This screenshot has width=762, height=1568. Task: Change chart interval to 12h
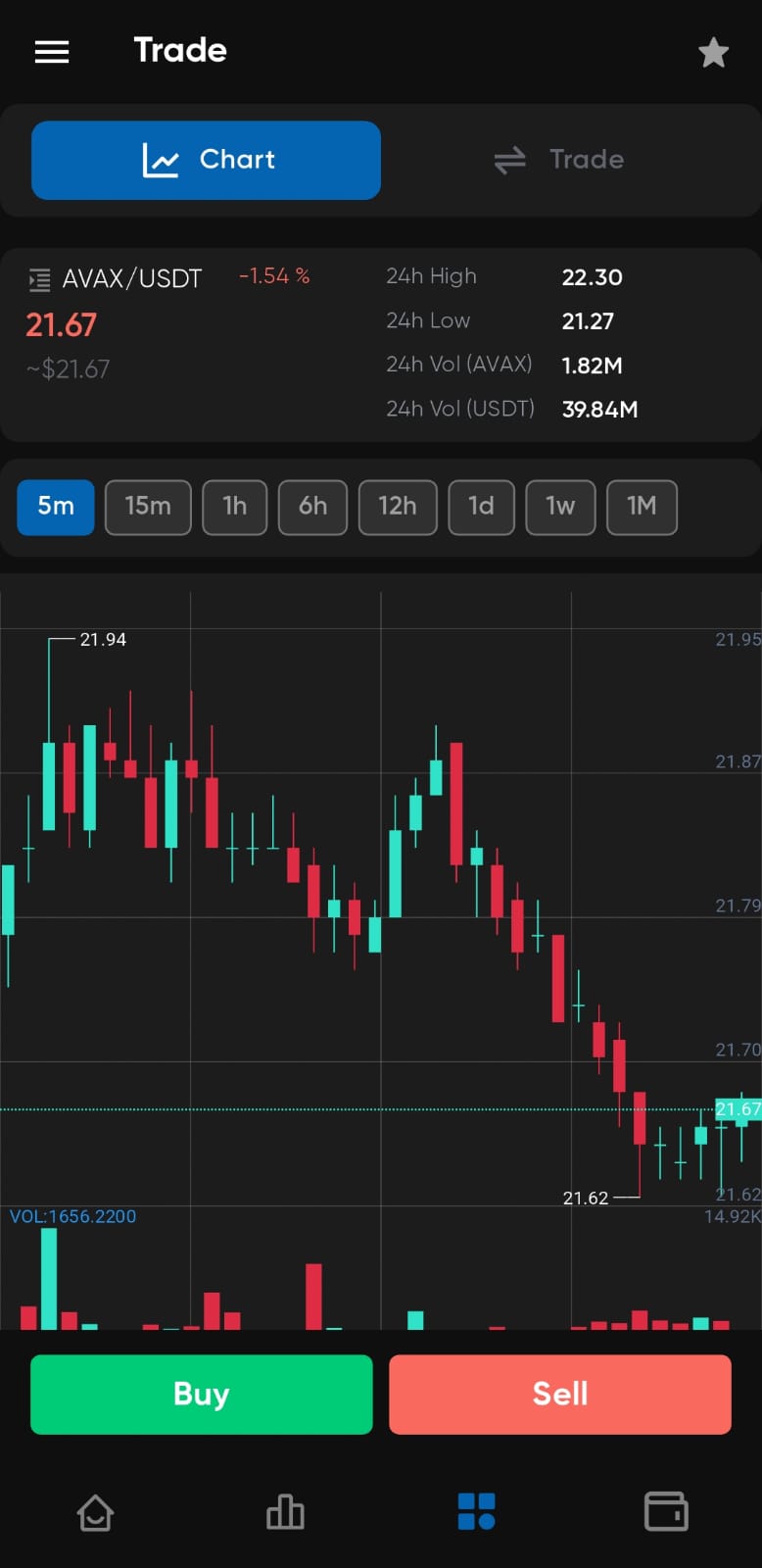click(x=398, y=507)
